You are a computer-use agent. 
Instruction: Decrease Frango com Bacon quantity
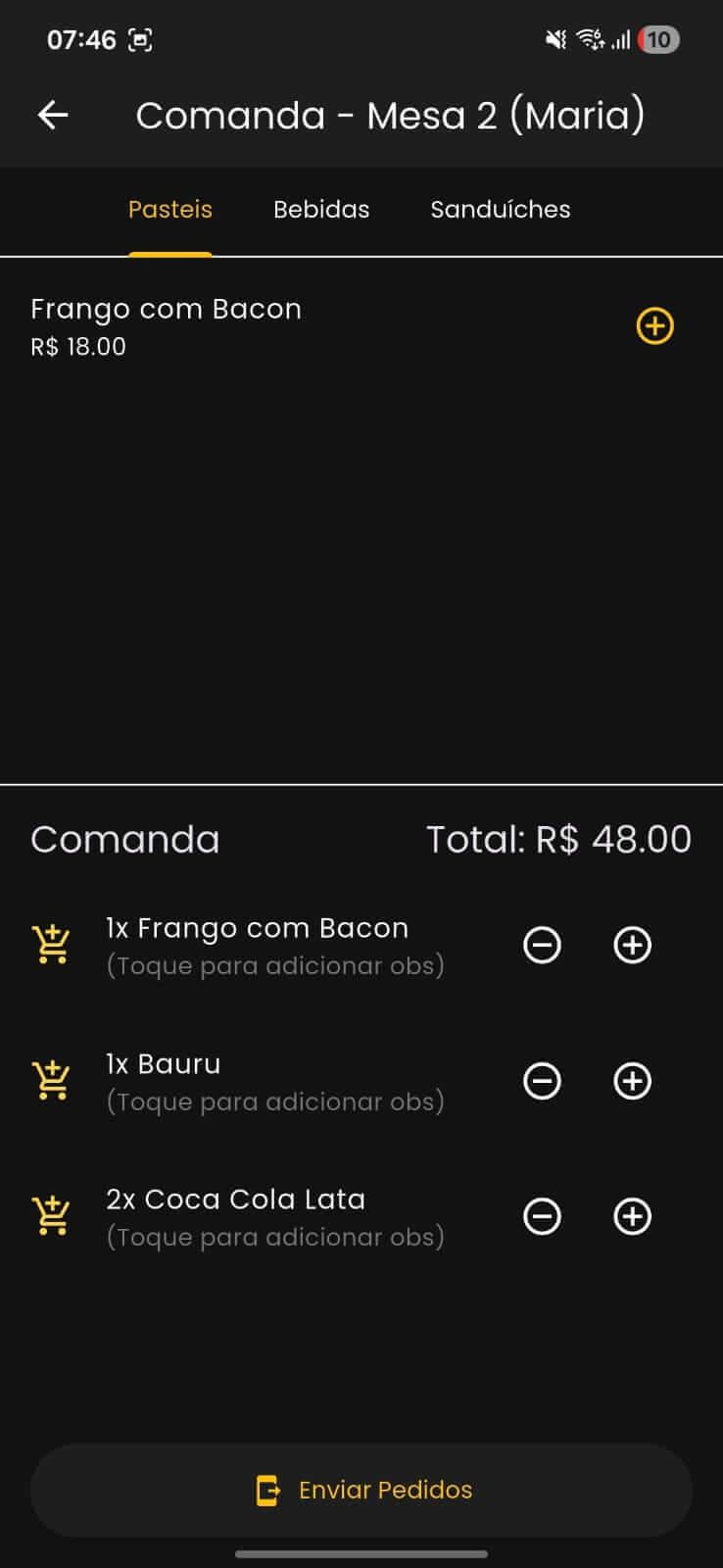click(x=542, y=945)
